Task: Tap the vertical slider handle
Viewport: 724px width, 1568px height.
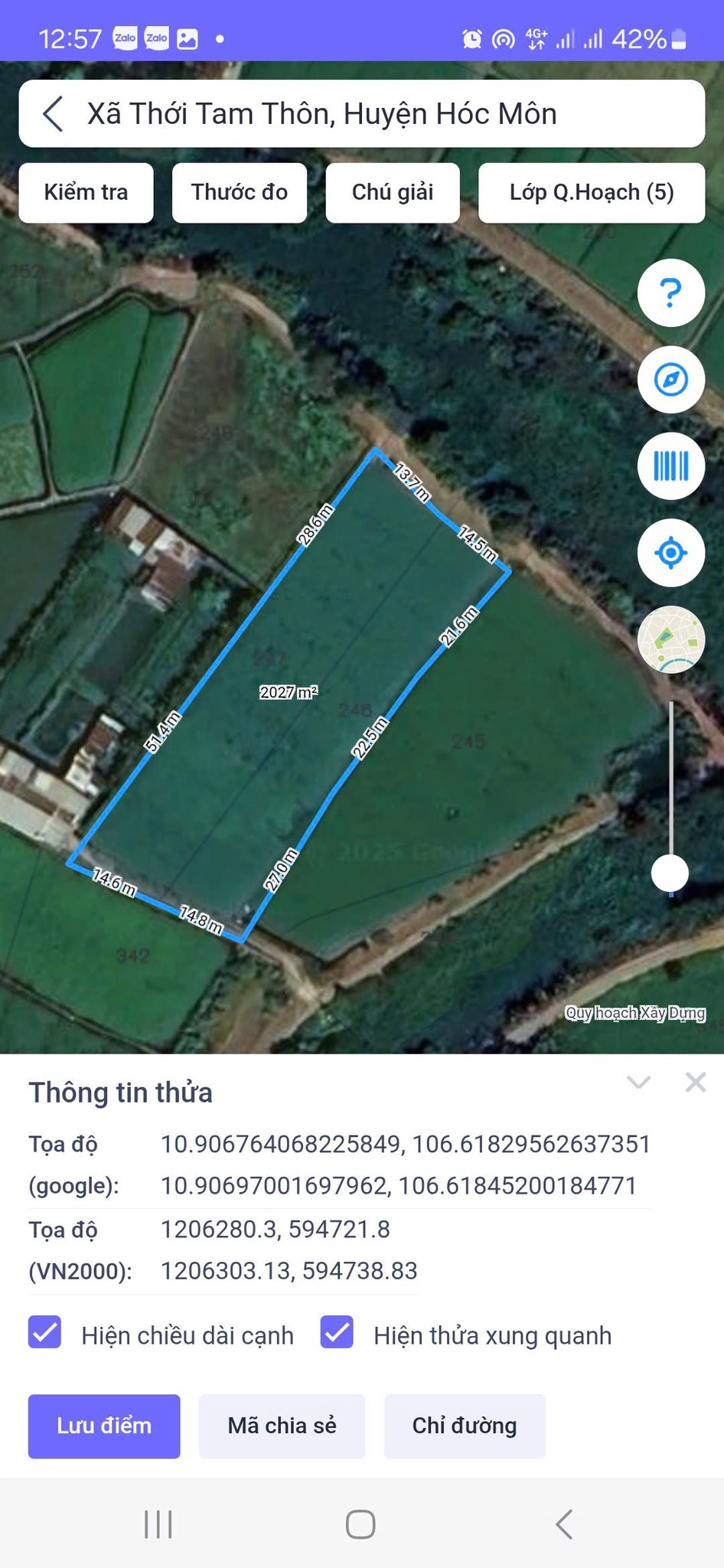Action: pyautogui.click(x=670, y=873)
